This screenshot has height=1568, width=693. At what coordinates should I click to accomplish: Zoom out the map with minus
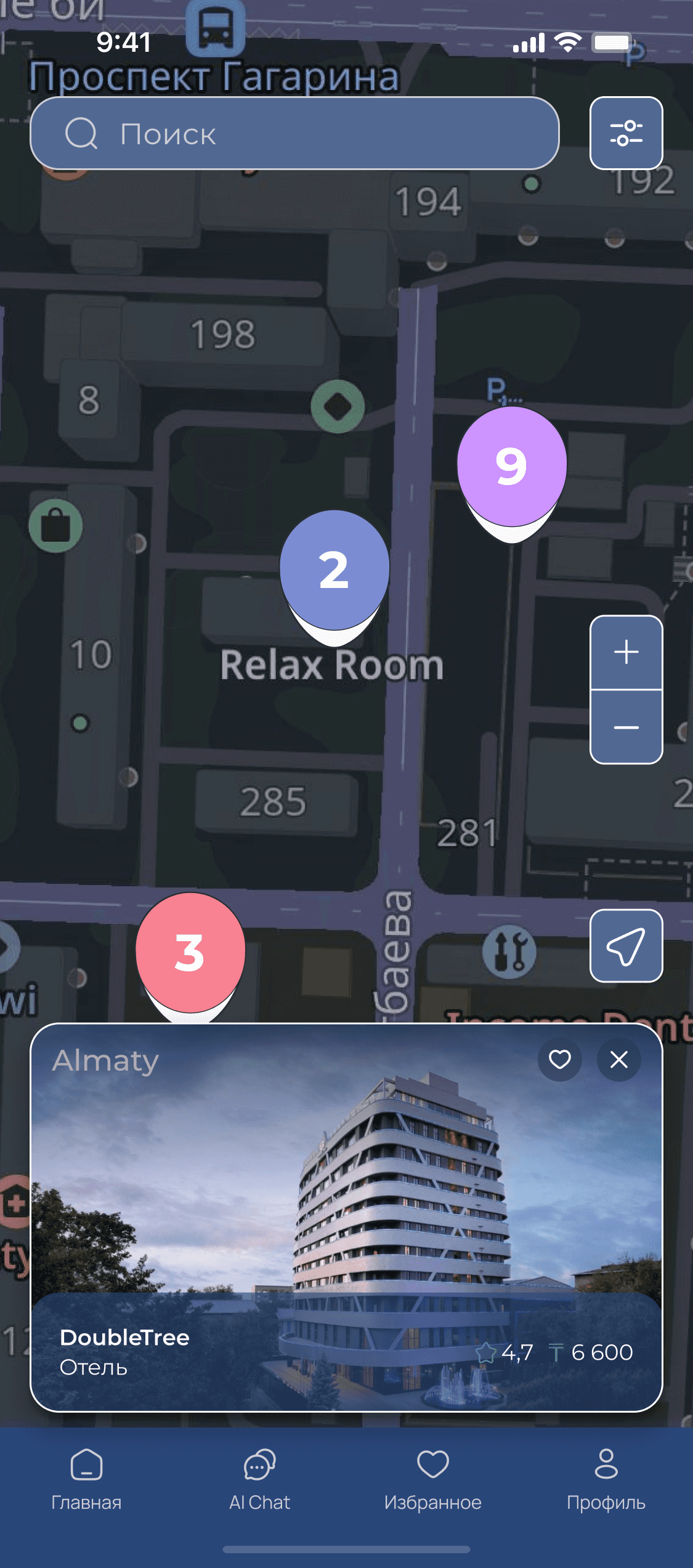[626, 728]
